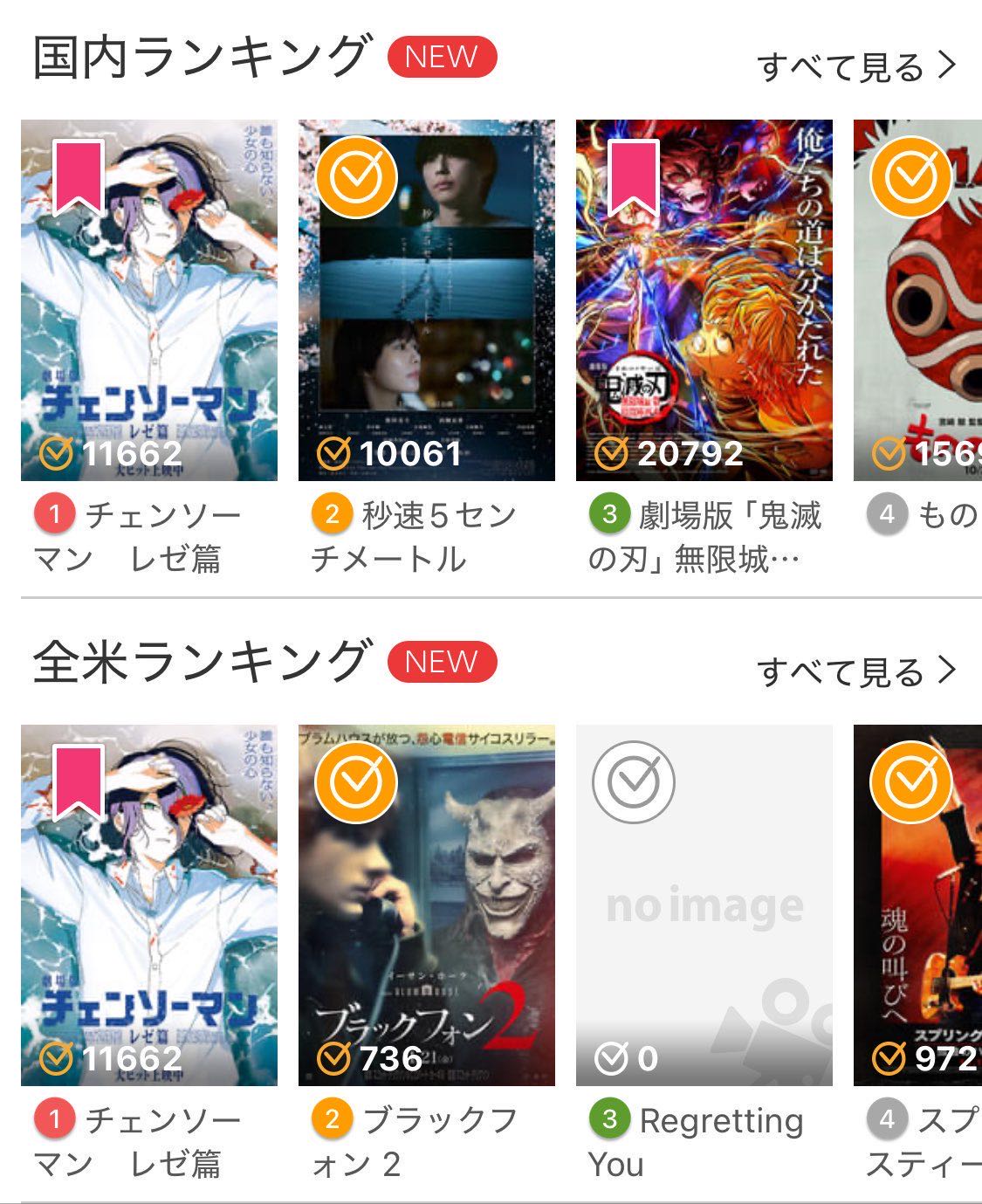
Task: Toggle the watched checkmark on ブラックフォン 2
Action: [x=356, y=782]
